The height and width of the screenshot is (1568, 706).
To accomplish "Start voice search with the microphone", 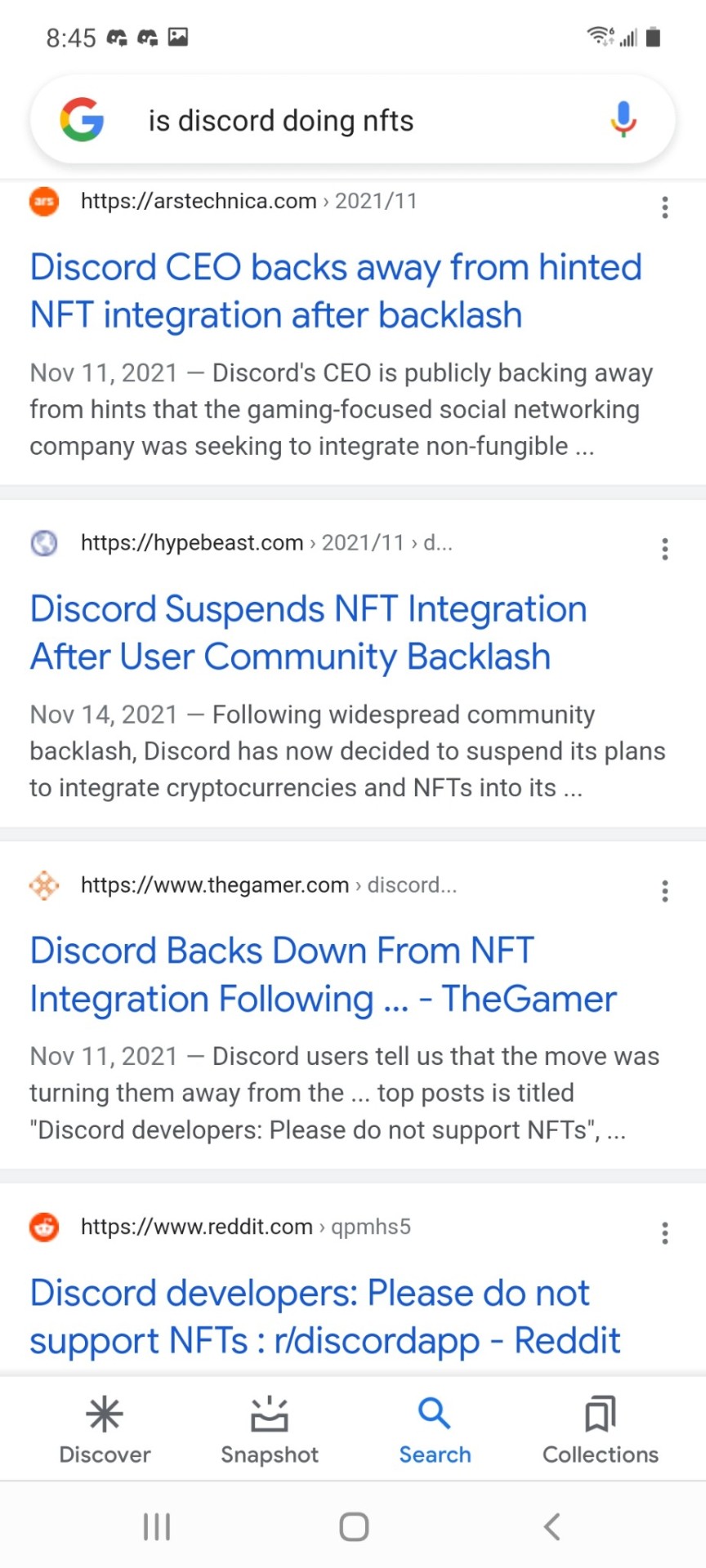I will pyautogui.click(x=623, y=119).
